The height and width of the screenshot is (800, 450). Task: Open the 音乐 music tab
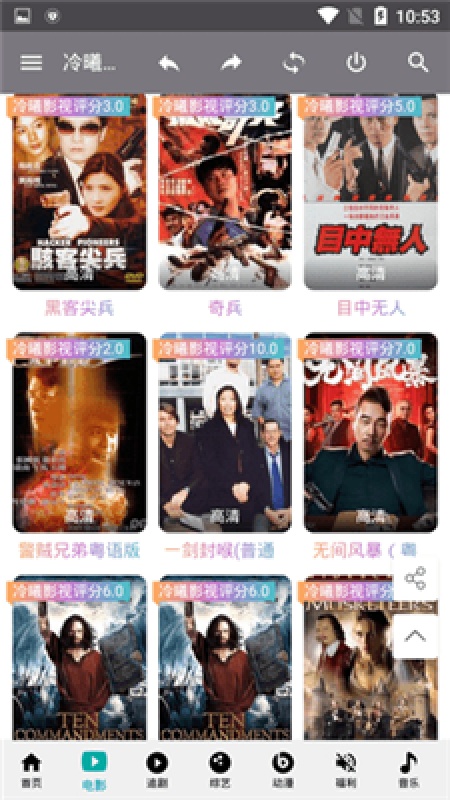[409, 770]
